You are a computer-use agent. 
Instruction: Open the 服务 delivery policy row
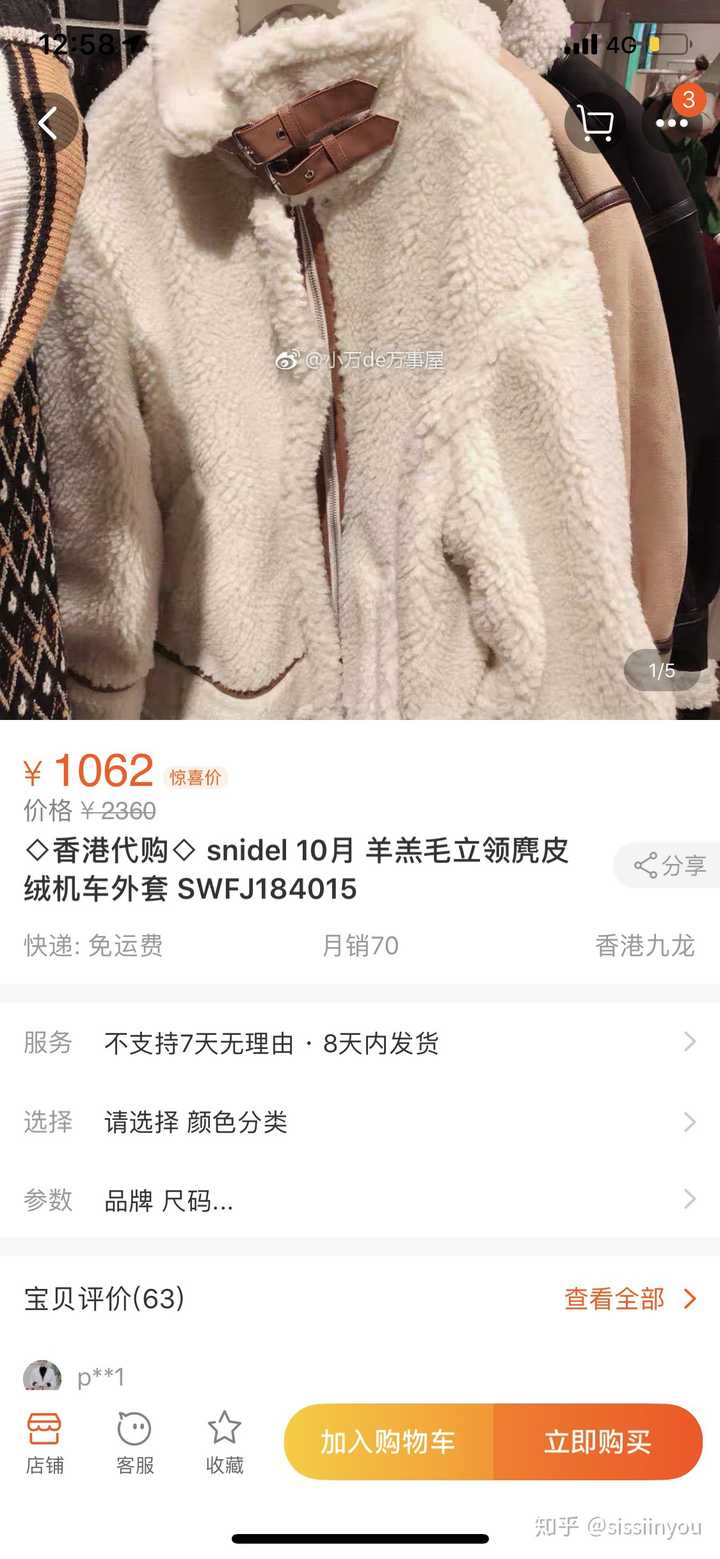click(x=360, y=1043)
